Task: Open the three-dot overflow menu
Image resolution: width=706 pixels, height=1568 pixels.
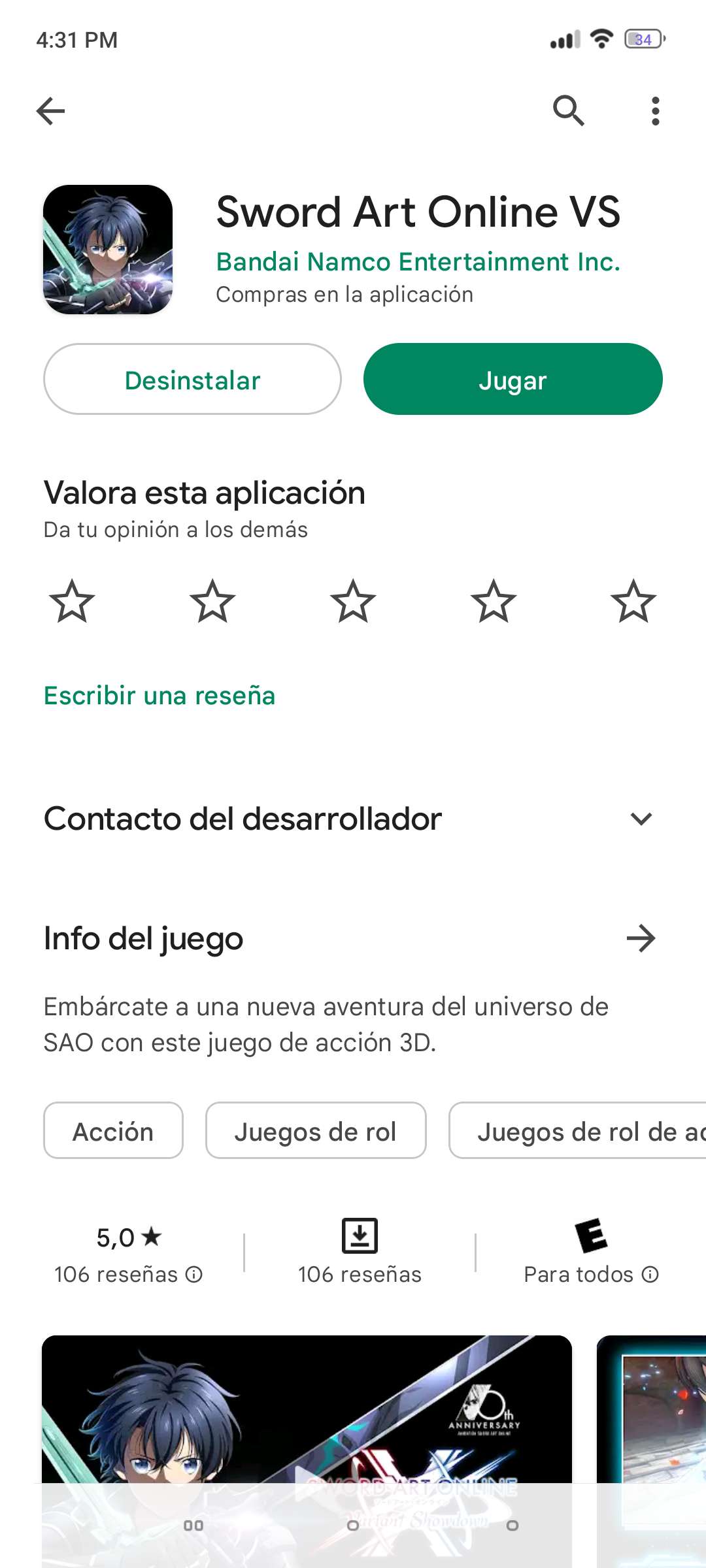Action: [655, 111]
